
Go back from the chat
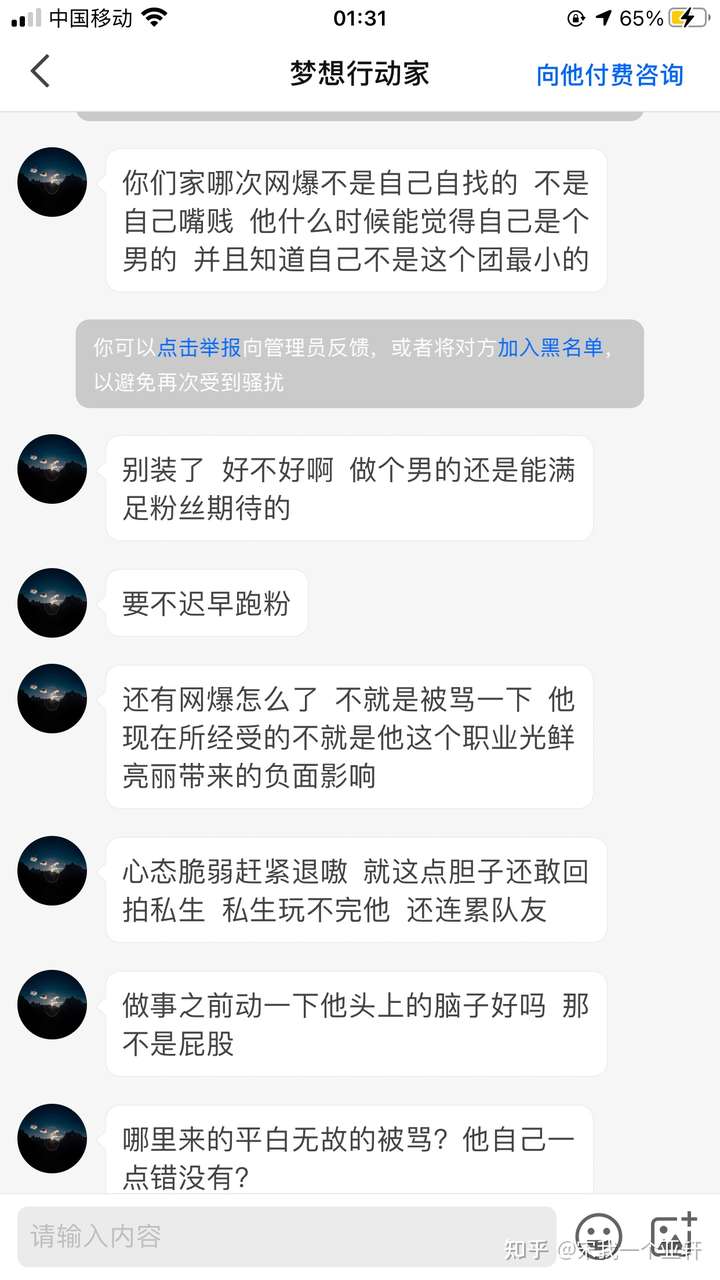[40, 72]
